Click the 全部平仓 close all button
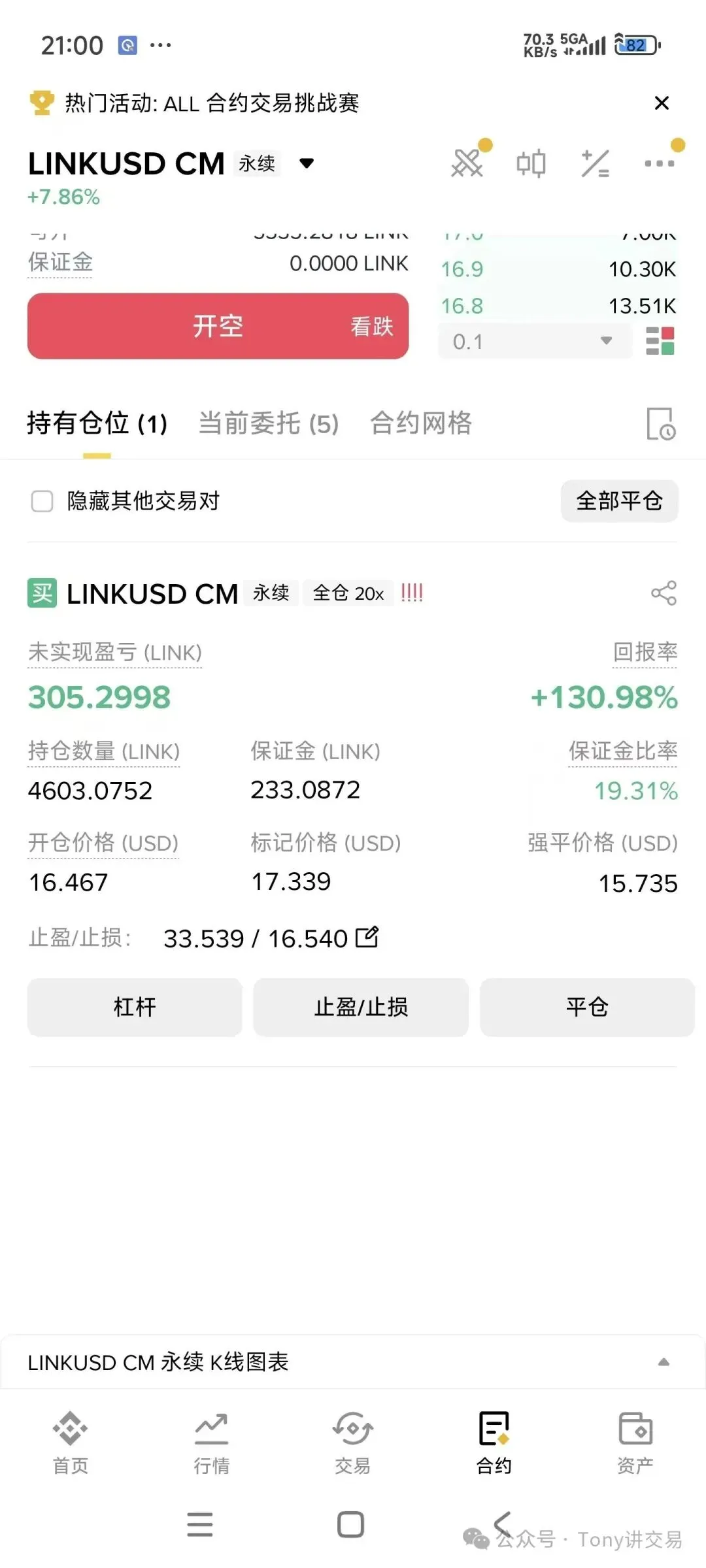Image resolution: width=706 pixels, height=1568 pixels. [619, 501]
